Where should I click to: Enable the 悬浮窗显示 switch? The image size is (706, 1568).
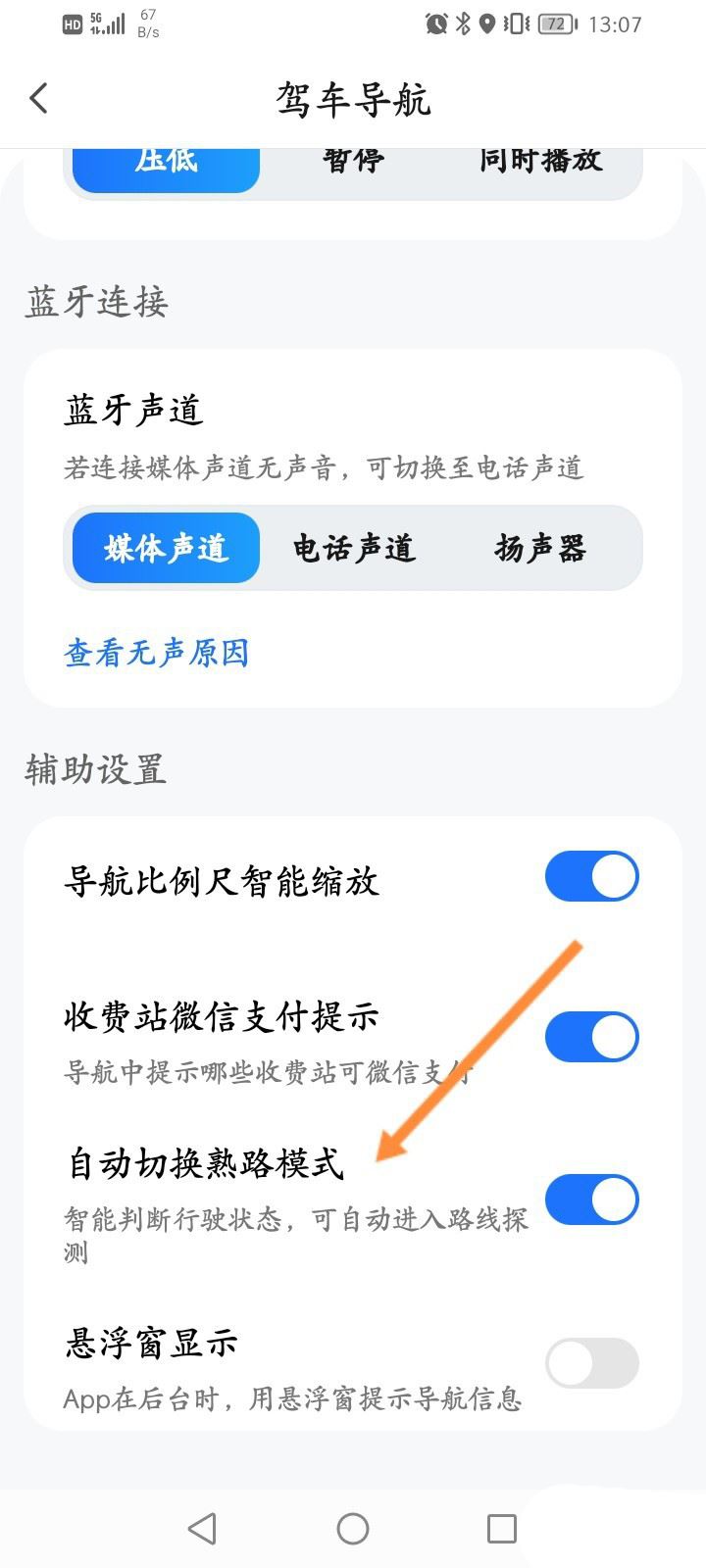click(591, 1363)
